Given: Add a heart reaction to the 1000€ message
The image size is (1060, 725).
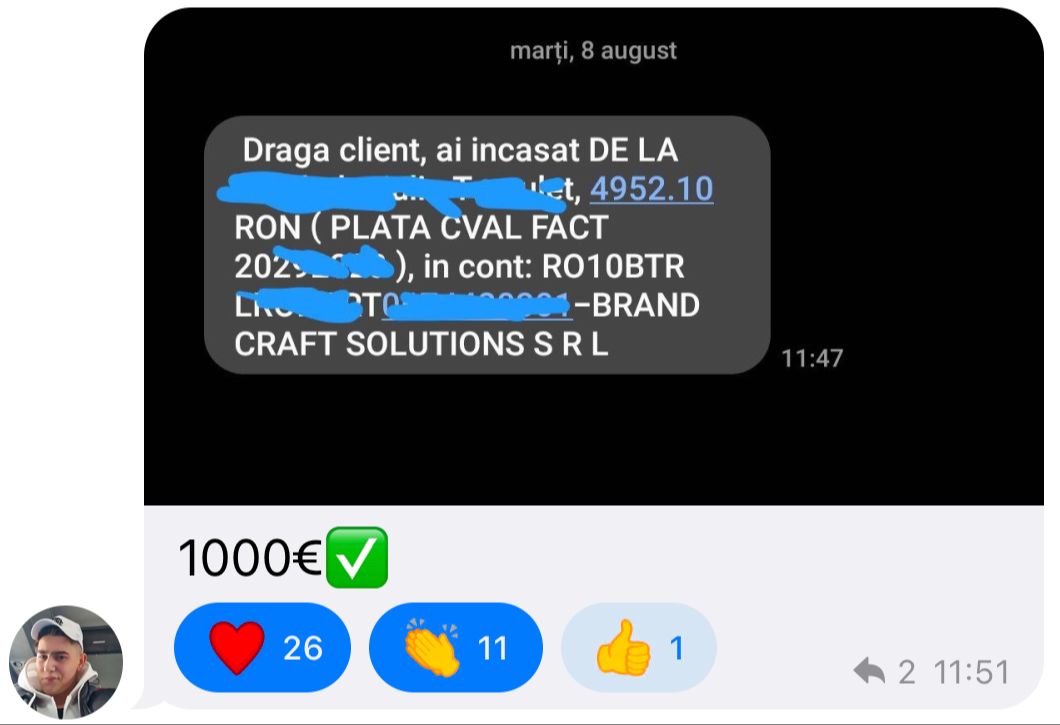Looking at the screenshot, I should pos(262,648).
